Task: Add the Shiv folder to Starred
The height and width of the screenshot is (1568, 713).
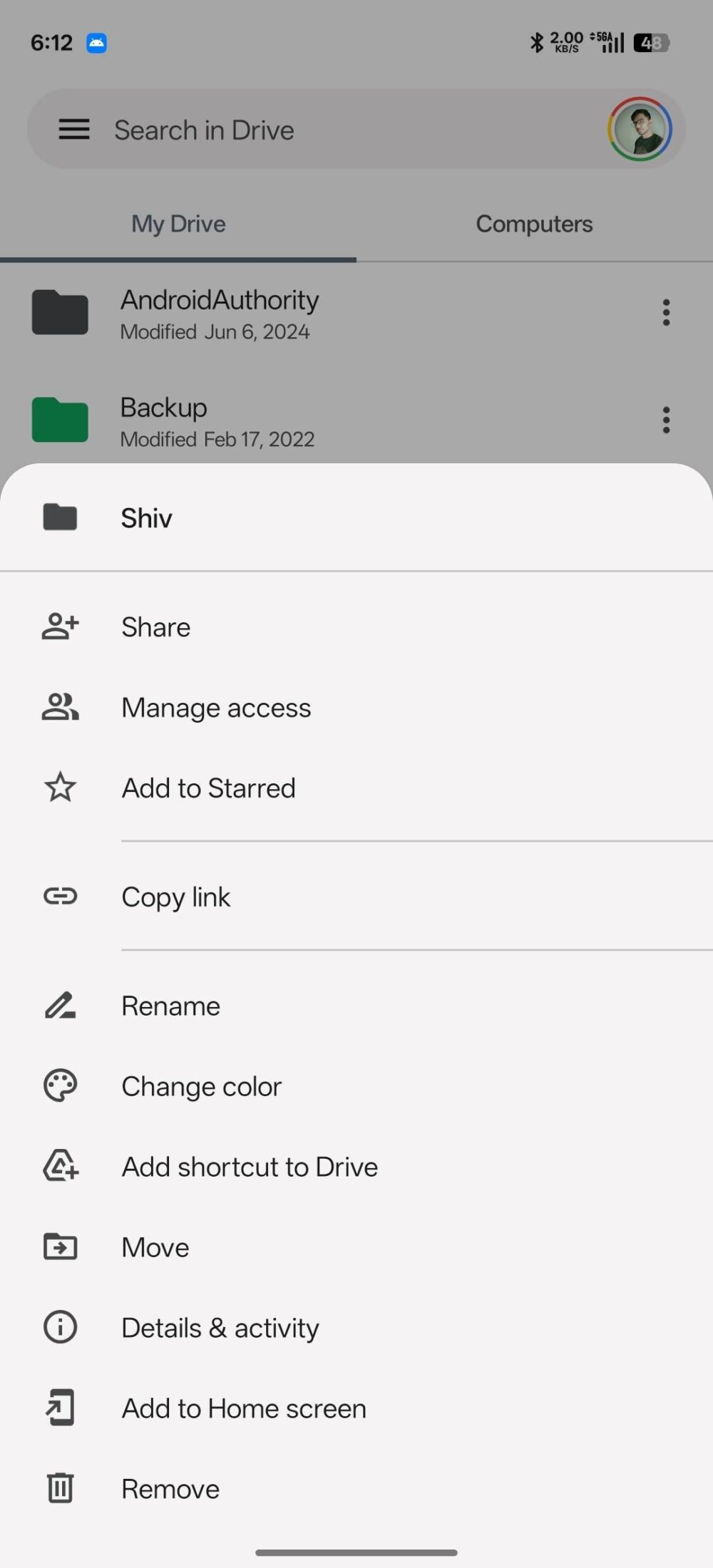Action: click(x=208, y=788)
